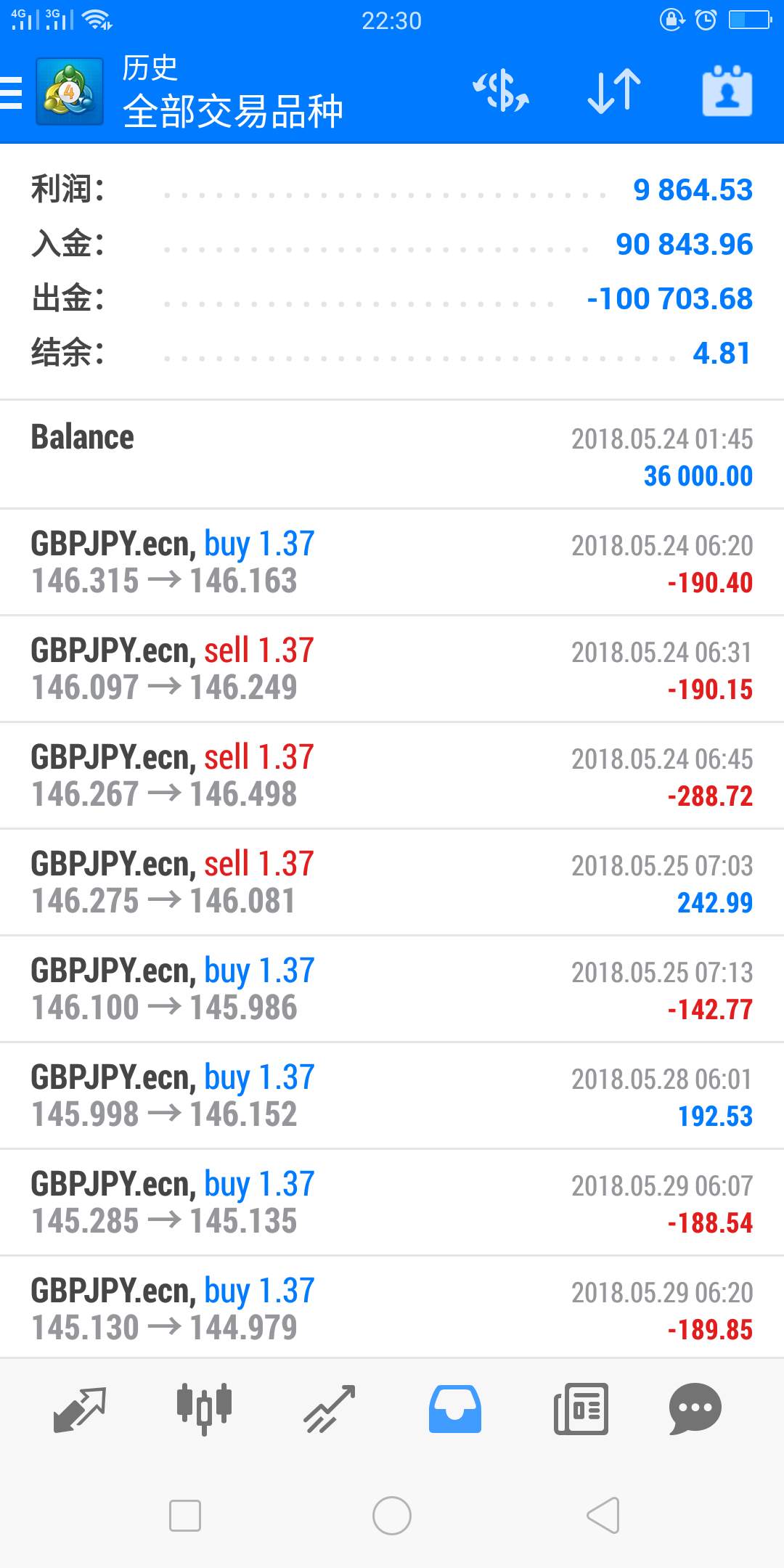Open the news tab
Image resolution: width=784 pixels, height=1568 pixels.
coord(581,1409)
